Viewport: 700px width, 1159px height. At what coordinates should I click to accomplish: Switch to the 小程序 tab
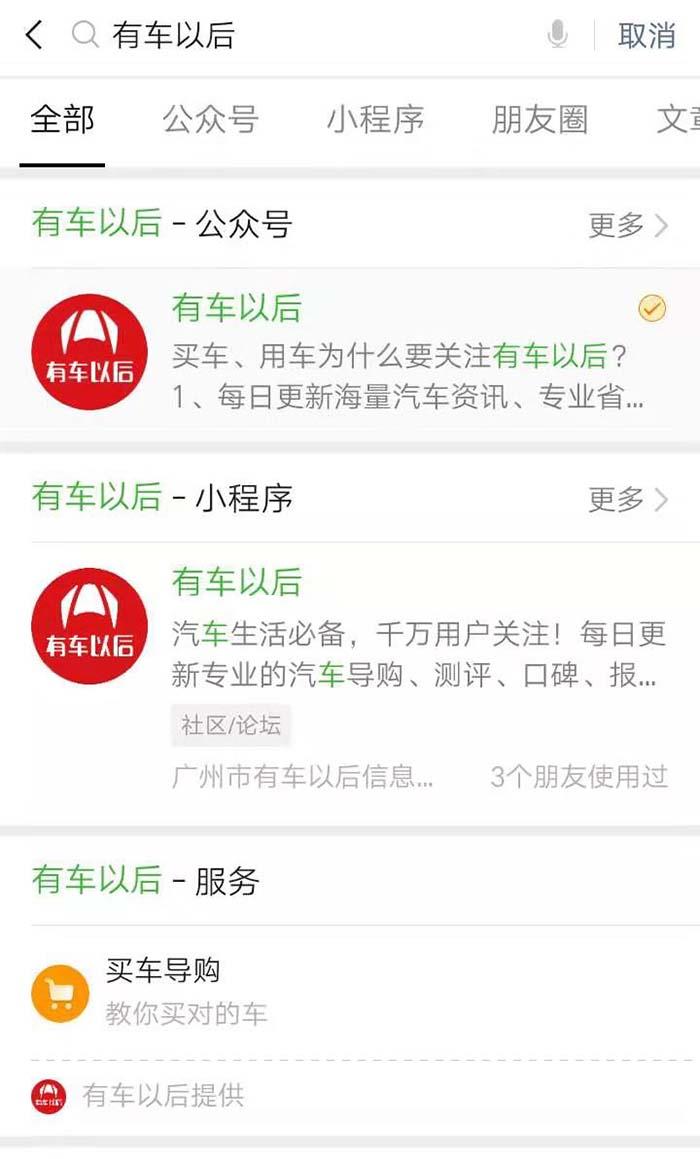pos(376,120)
